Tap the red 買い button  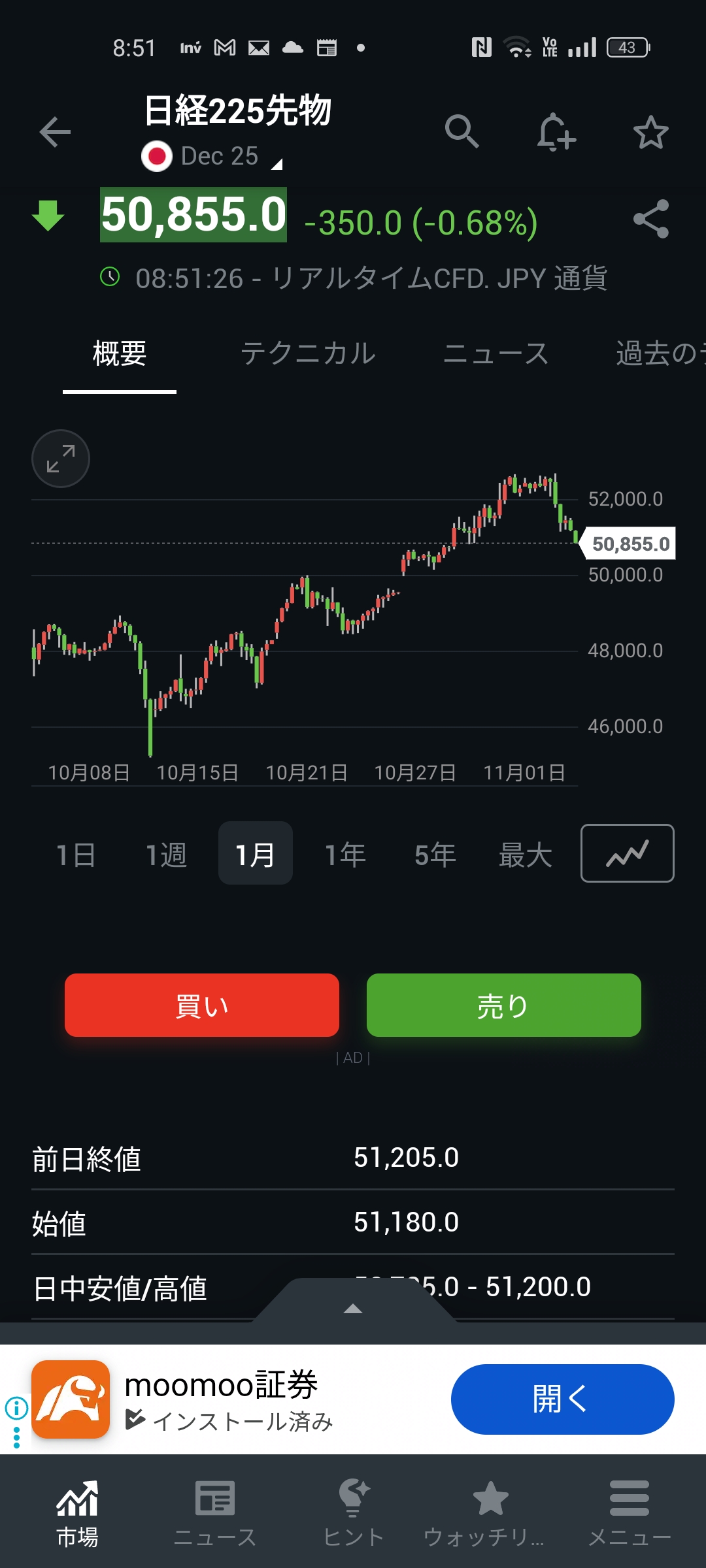(x=202, y=1005)
